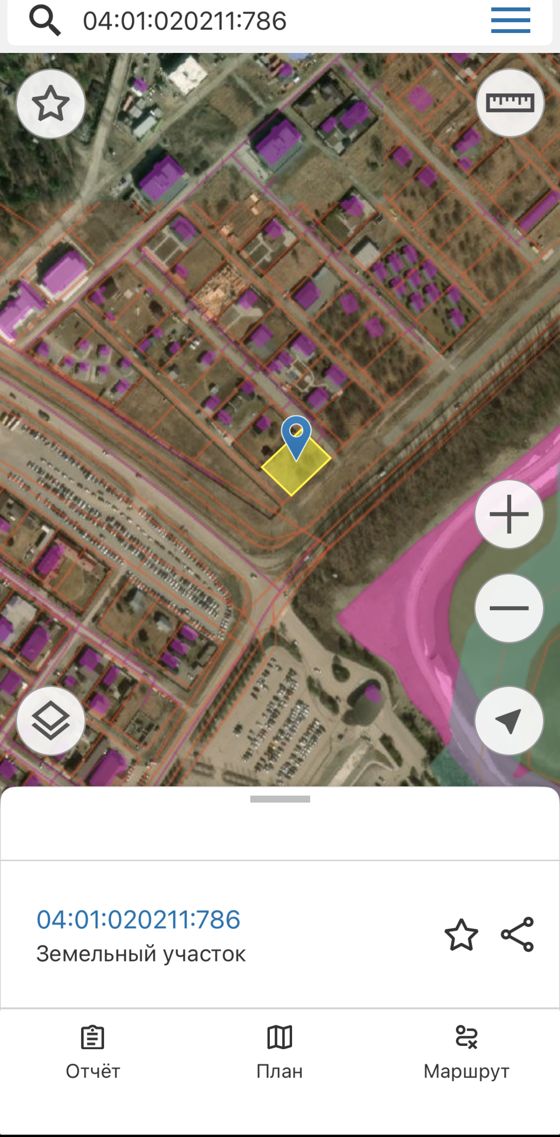Tap the blue map pin marker
The height and width of the screenshot is (1137, 560).
tap(296, 437)
